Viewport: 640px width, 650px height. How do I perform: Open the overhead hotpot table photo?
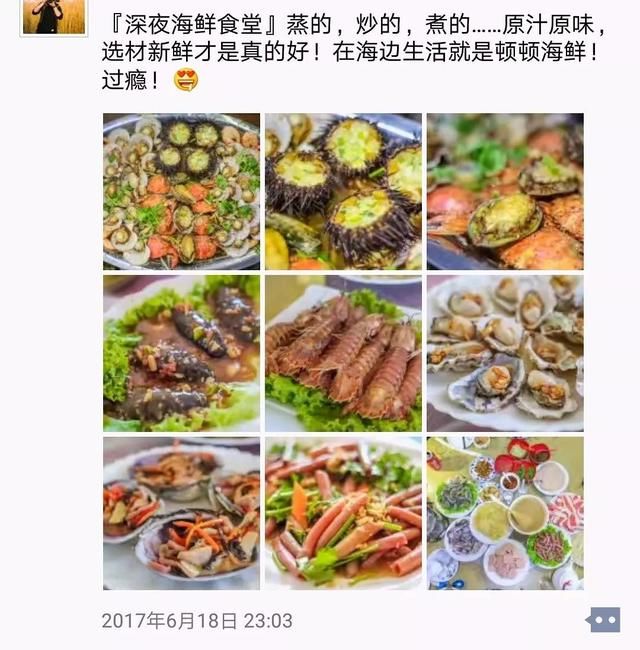tap(505, 513)
